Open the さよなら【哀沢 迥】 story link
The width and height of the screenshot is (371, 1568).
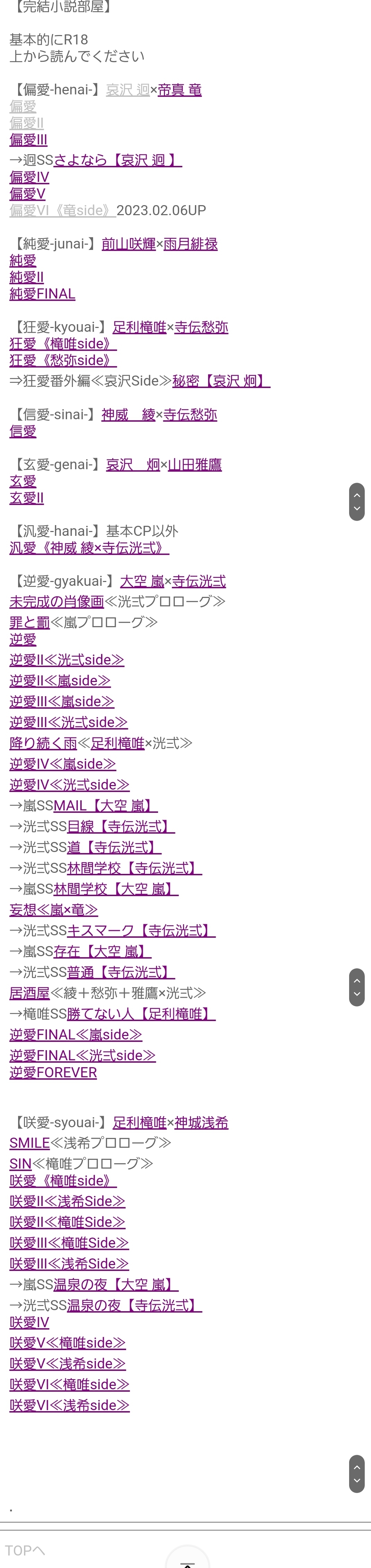coord(117,160)
